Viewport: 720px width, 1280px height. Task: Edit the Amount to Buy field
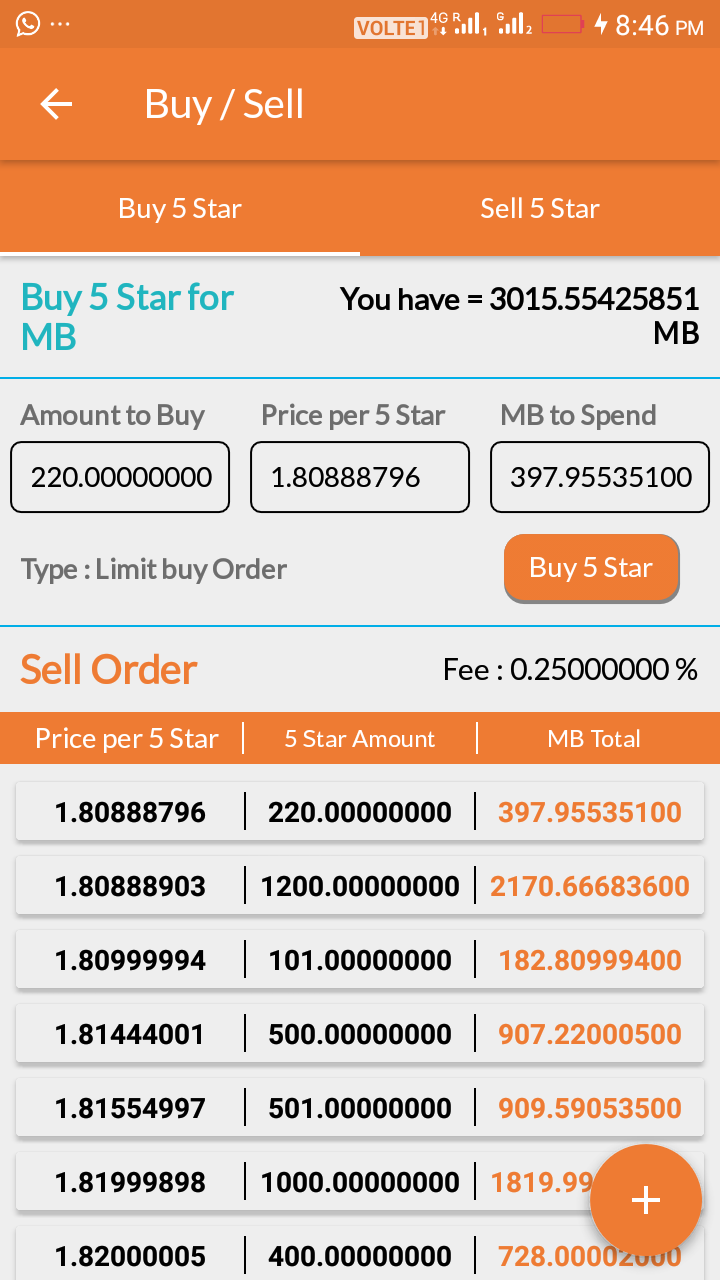[120, 477]
